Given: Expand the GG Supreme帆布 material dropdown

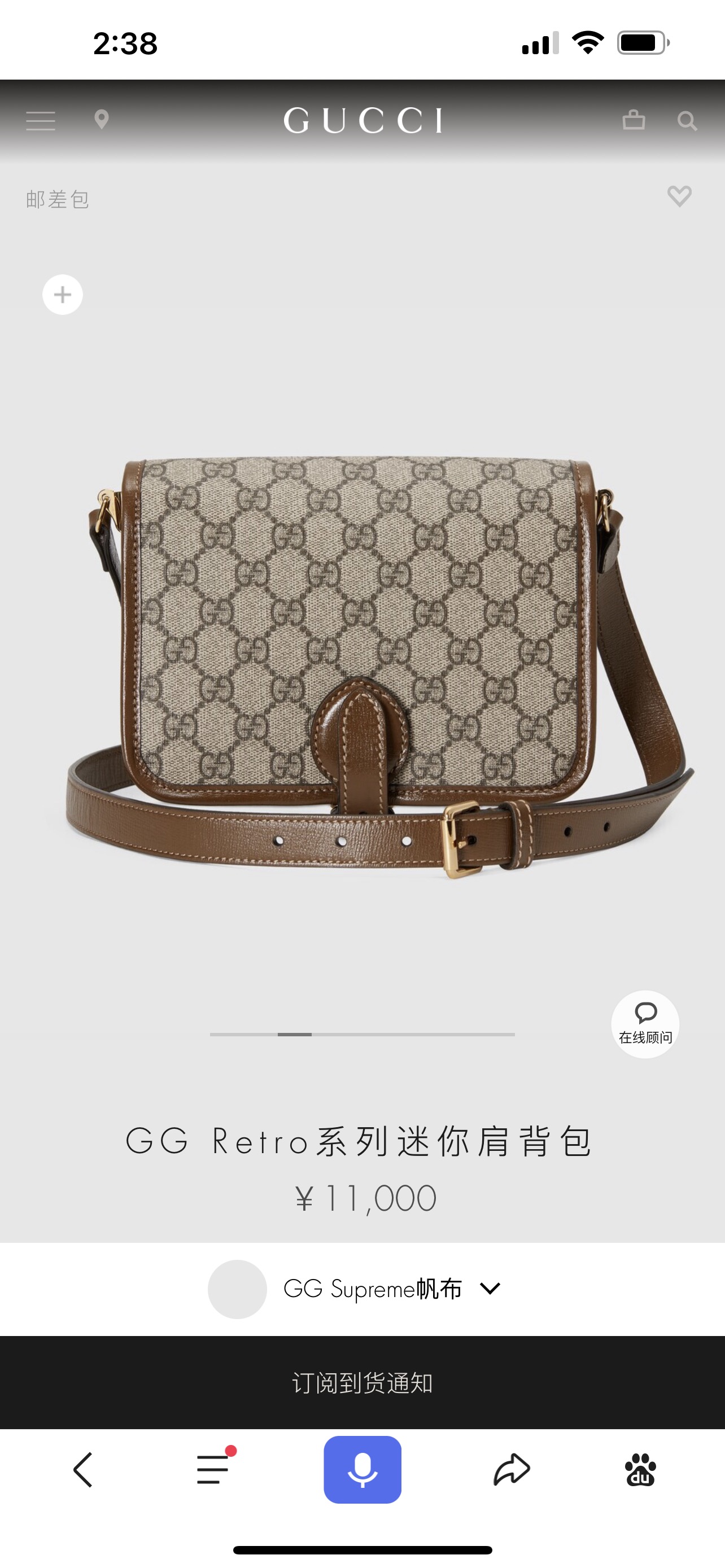Looking at the screenshot, I should point(490,1288).
